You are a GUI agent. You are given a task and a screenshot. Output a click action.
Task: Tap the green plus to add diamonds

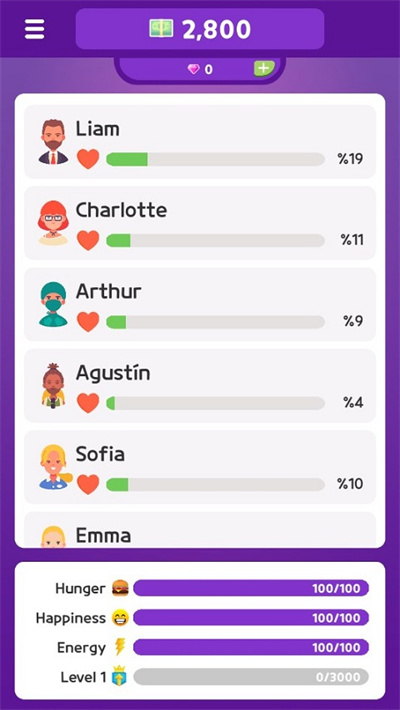pos(264,69)
